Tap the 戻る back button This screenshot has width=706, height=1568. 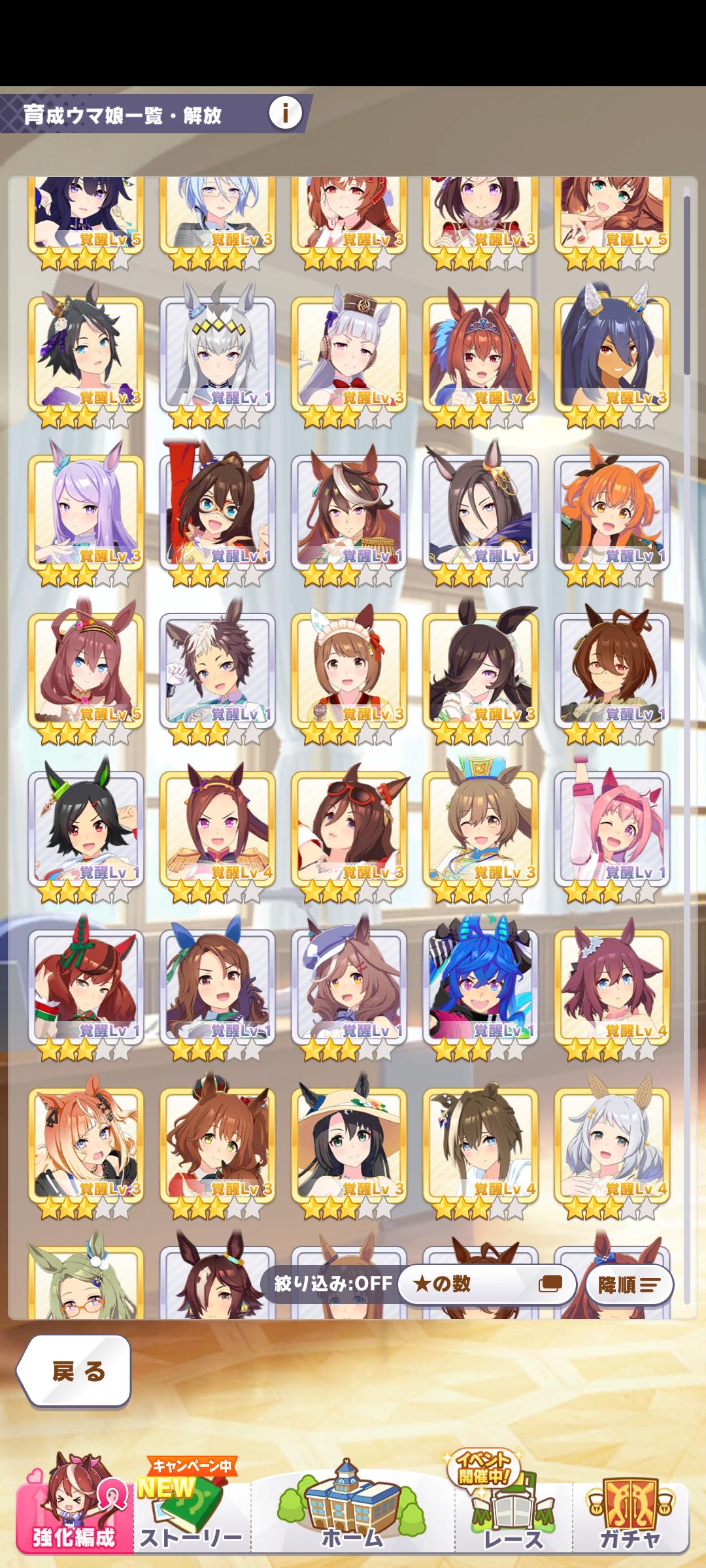75,1371
